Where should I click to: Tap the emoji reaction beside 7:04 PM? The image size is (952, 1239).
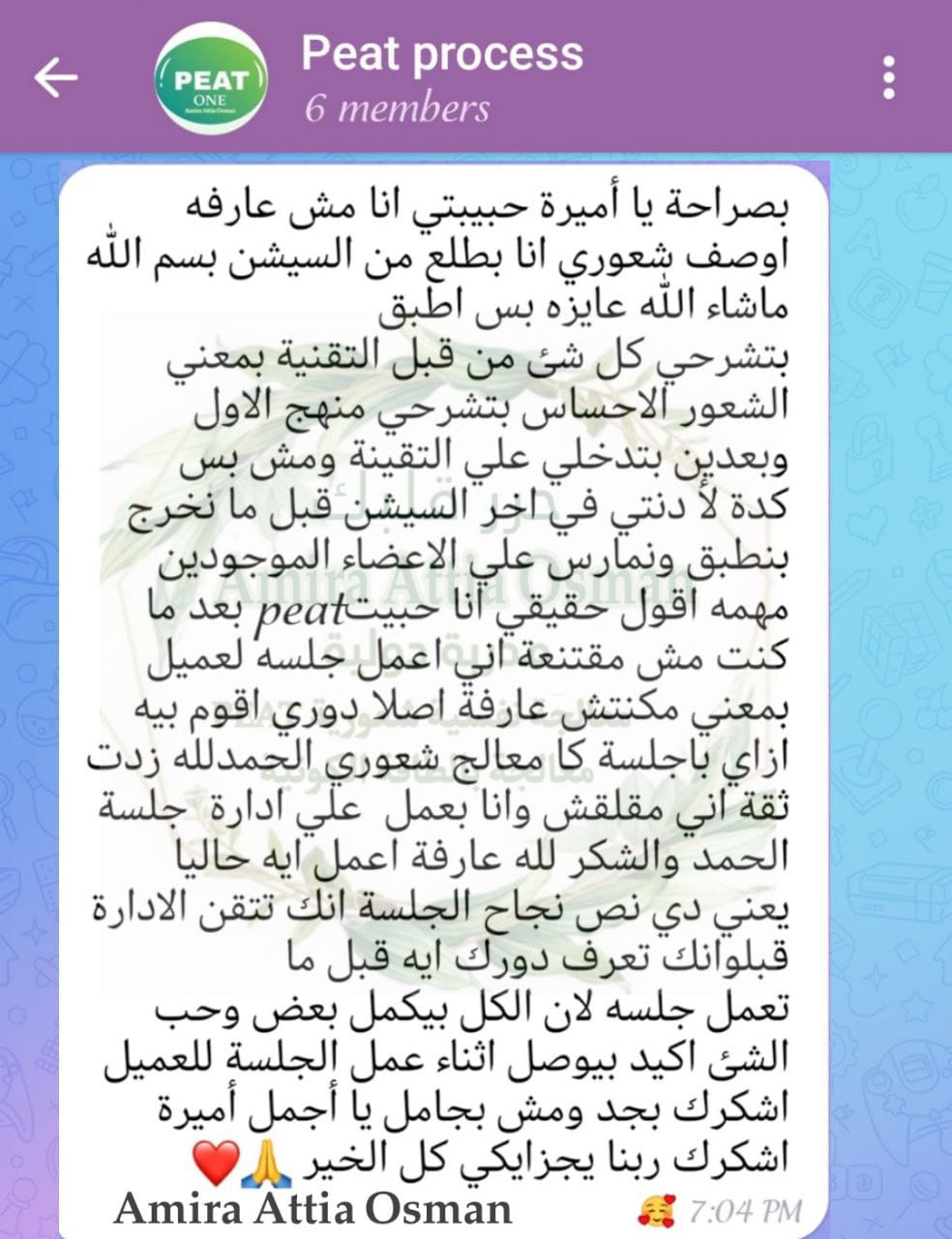click(657, 1210)
